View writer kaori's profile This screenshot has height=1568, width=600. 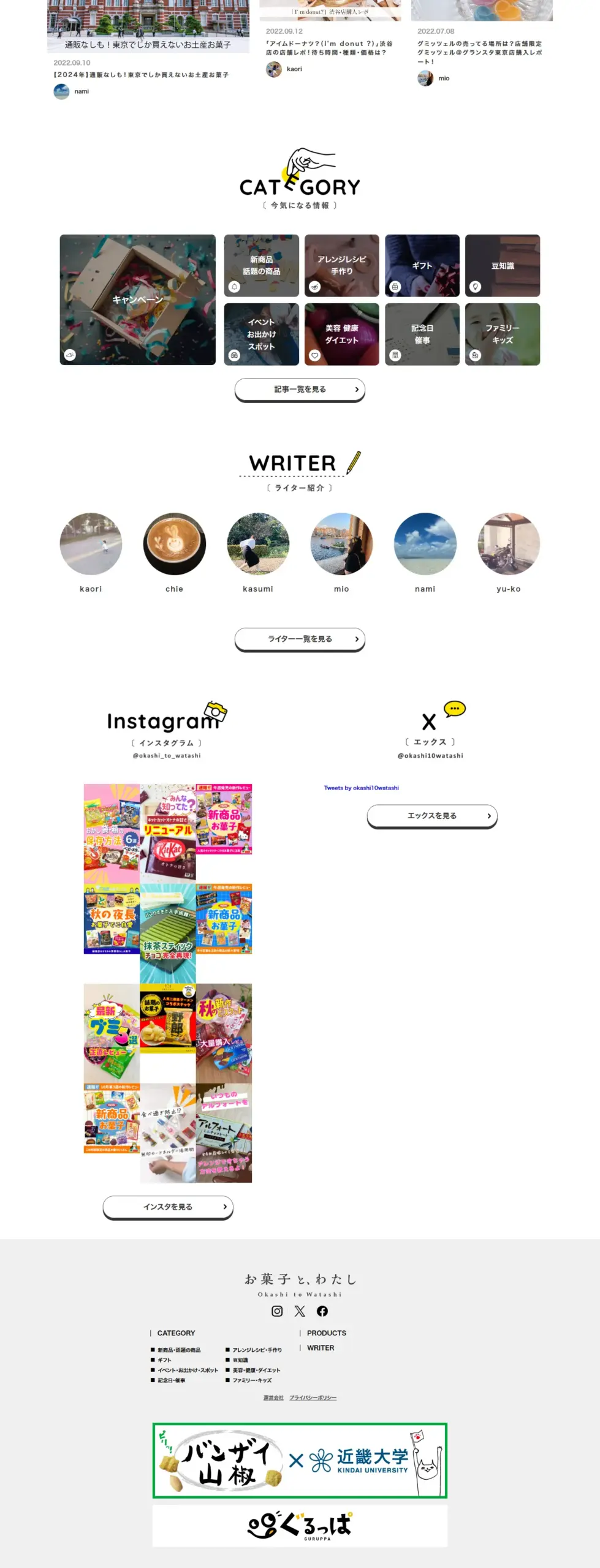91,544
